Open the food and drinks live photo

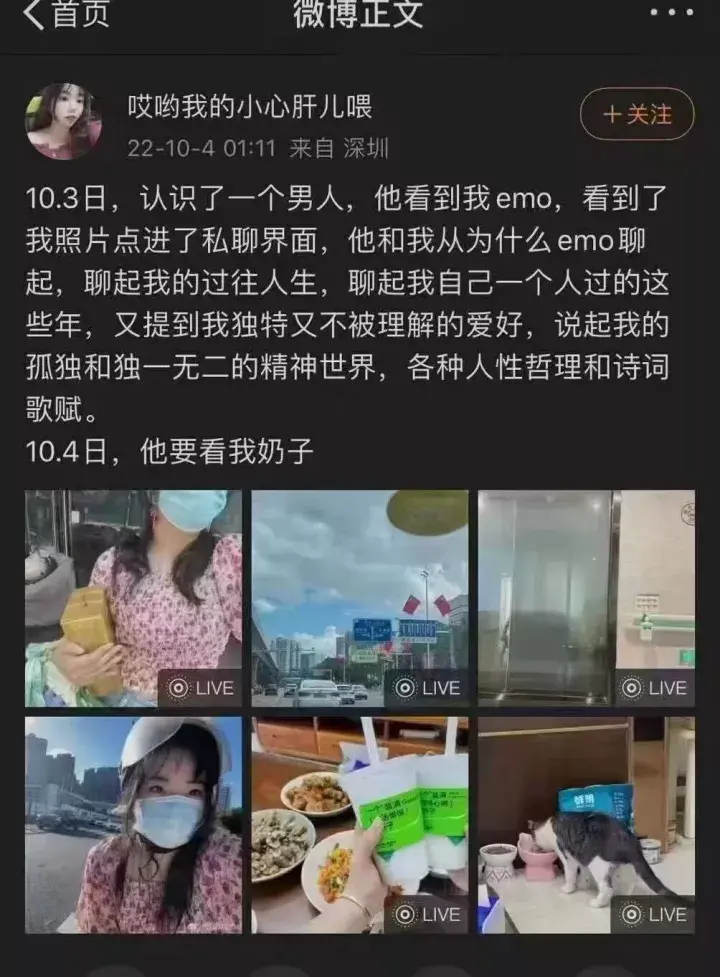pos(359,825)
